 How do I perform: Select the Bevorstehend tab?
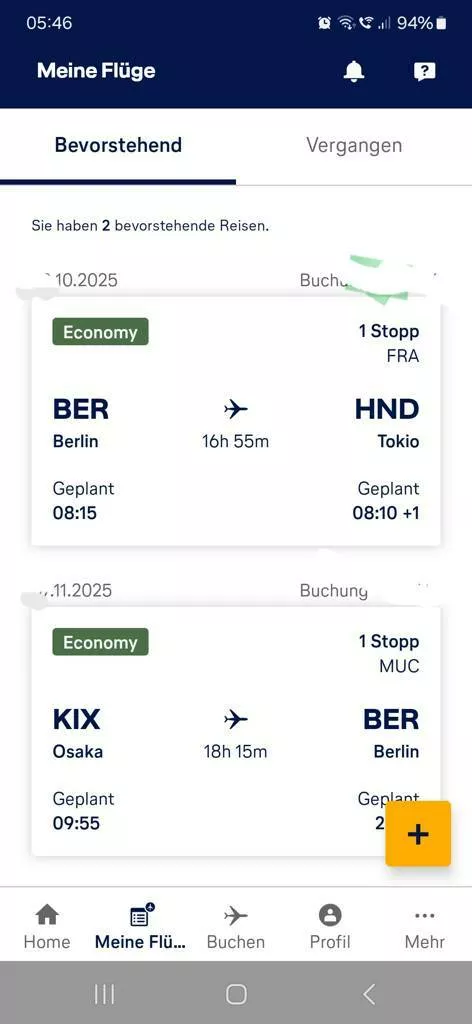[x=118, y=145]
